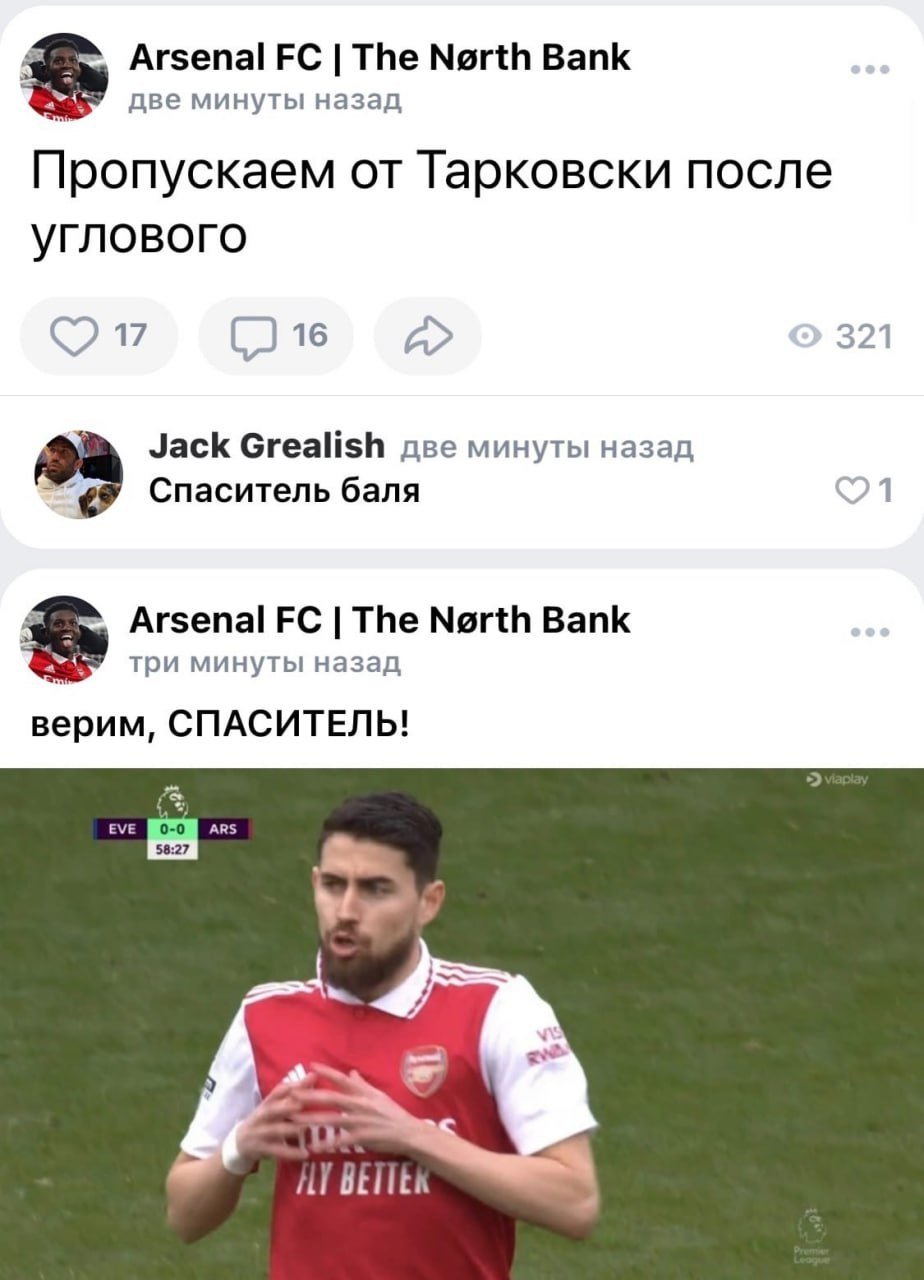
Task: Like the post about Тарковски
Action: pos(98,336)
